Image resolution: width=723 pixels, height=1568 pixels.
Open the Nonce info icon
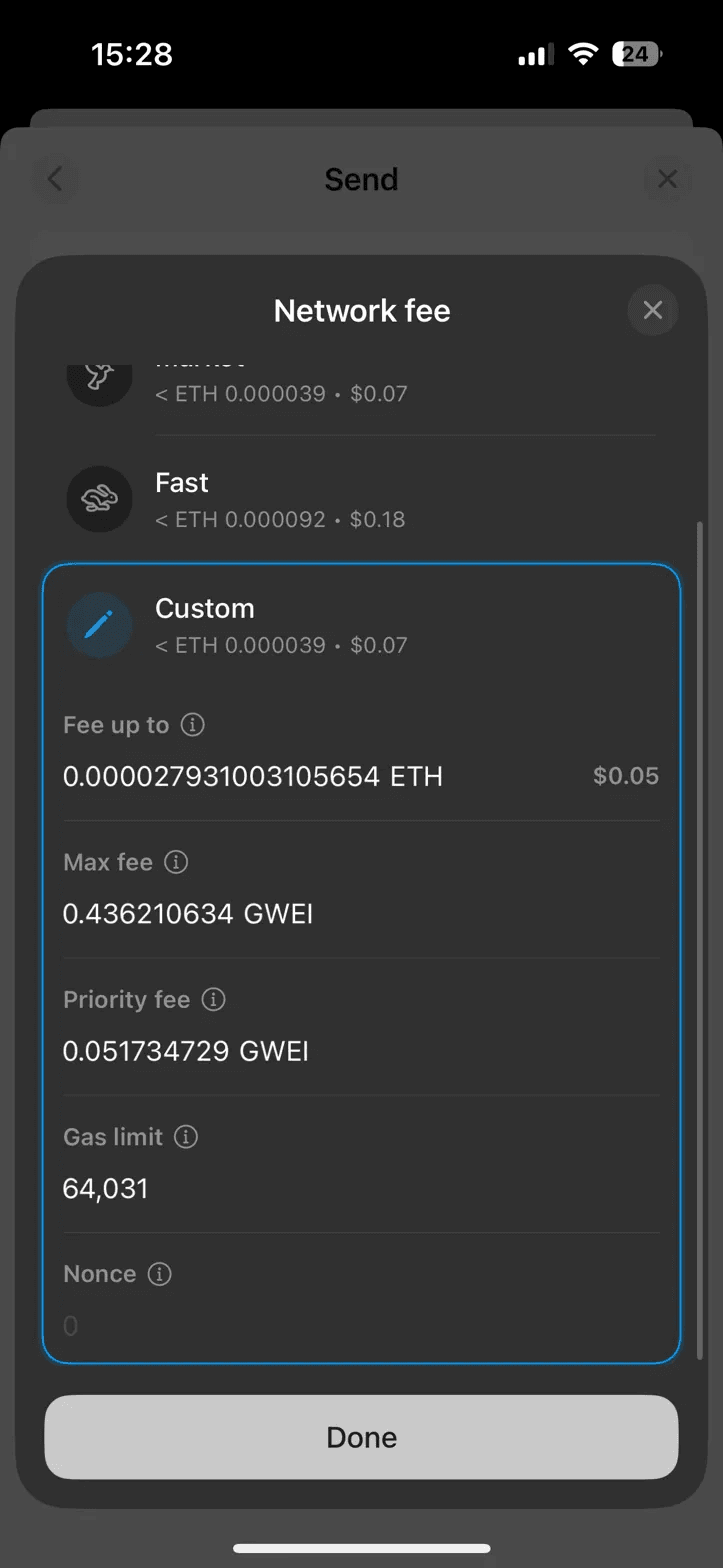click(x=159, y=1274)
